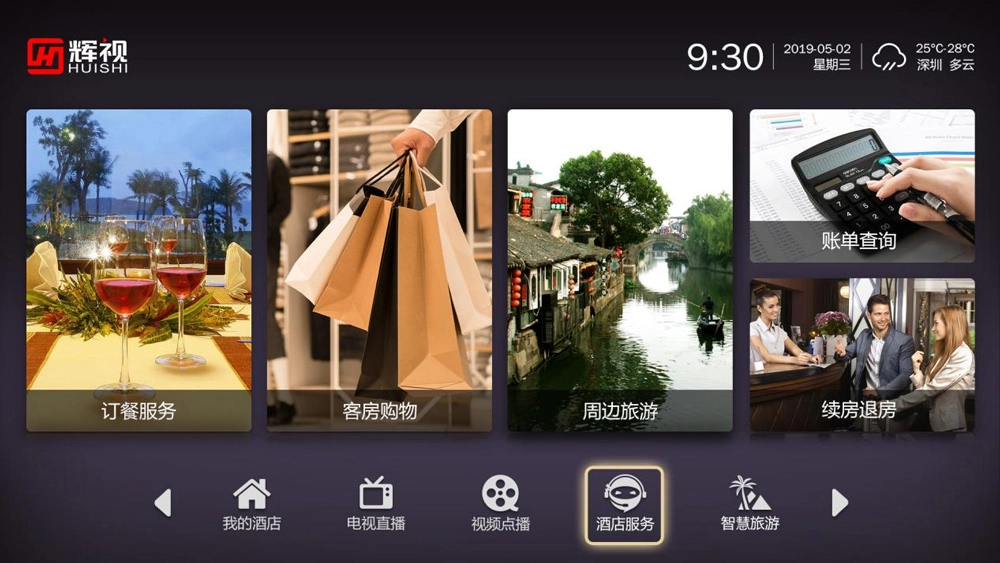Switch to 视频点播 video on demand

tap(500, 504)
